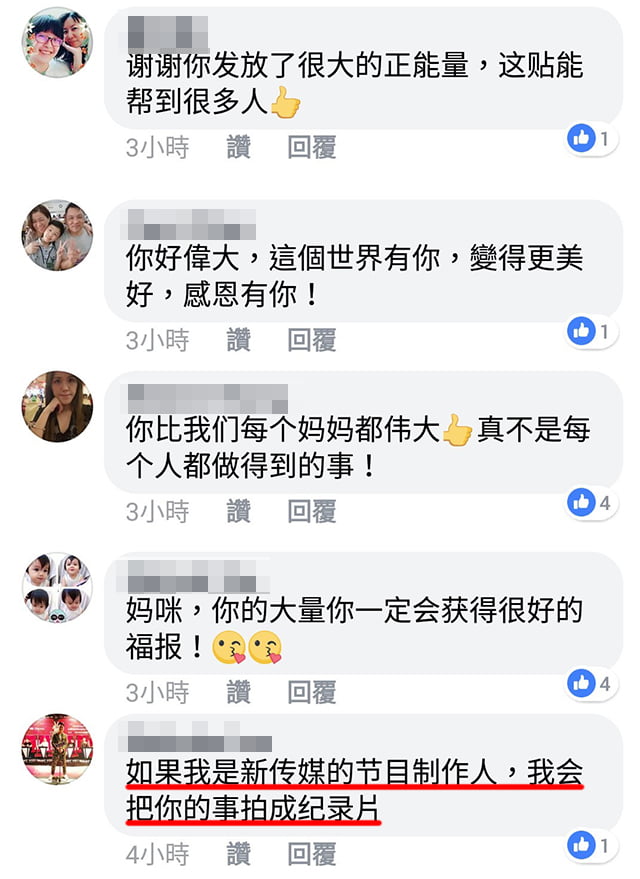Reply to the comment starting 你好偉大
640x879 pixels.
311,340
